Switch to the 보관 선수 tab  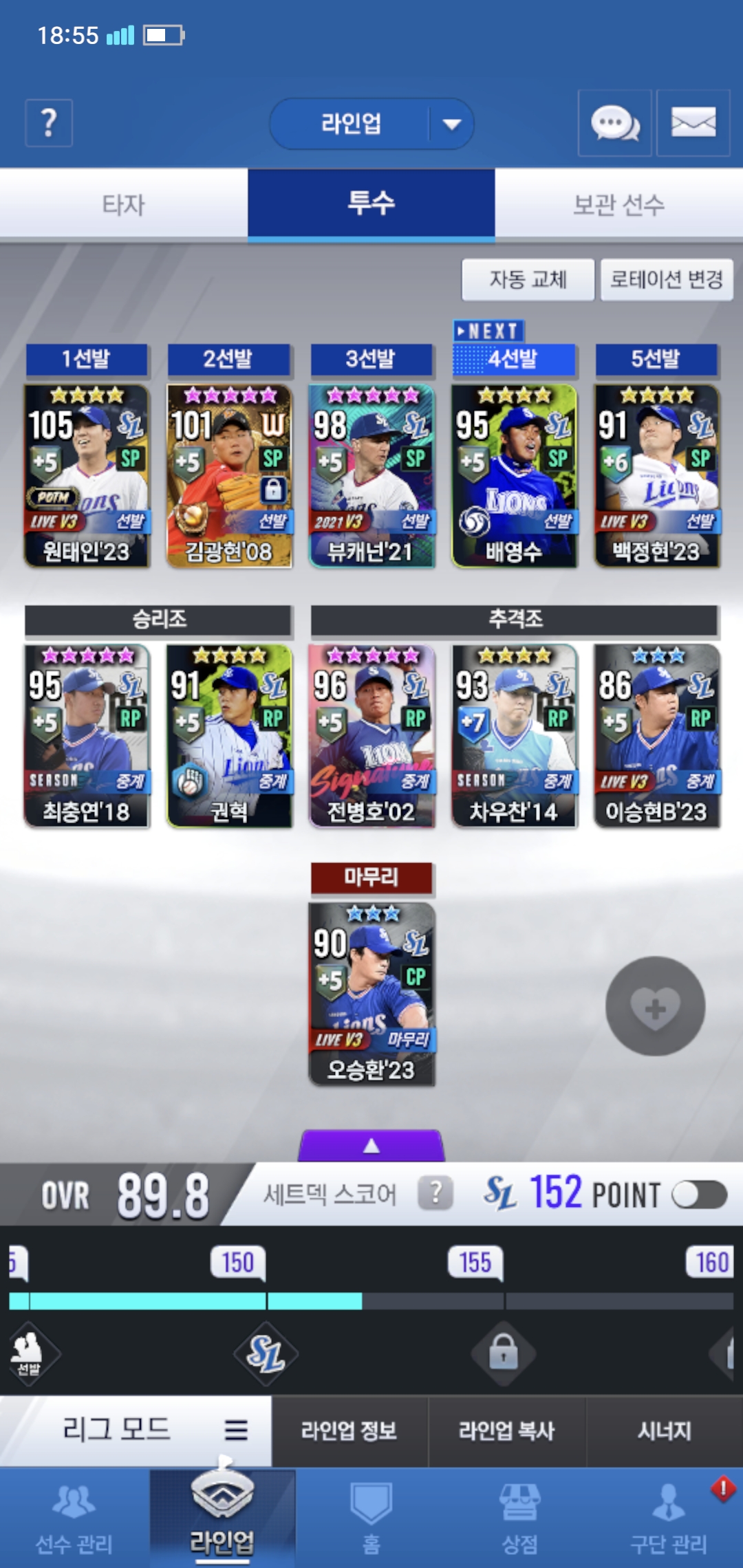619,204
